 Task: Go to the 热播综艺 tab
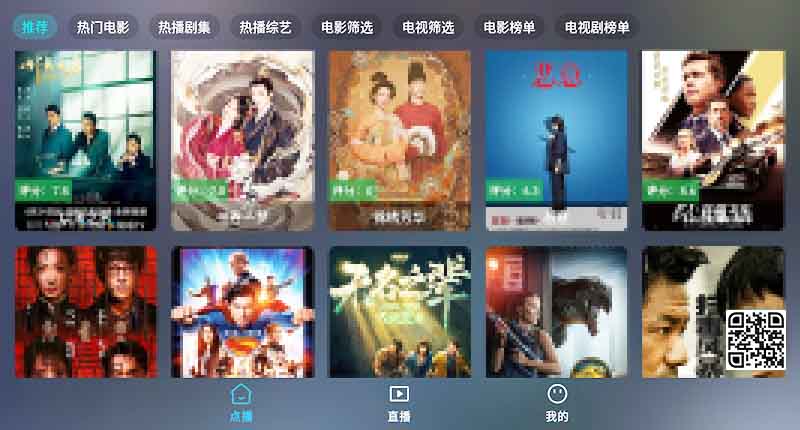click(266, 27)
